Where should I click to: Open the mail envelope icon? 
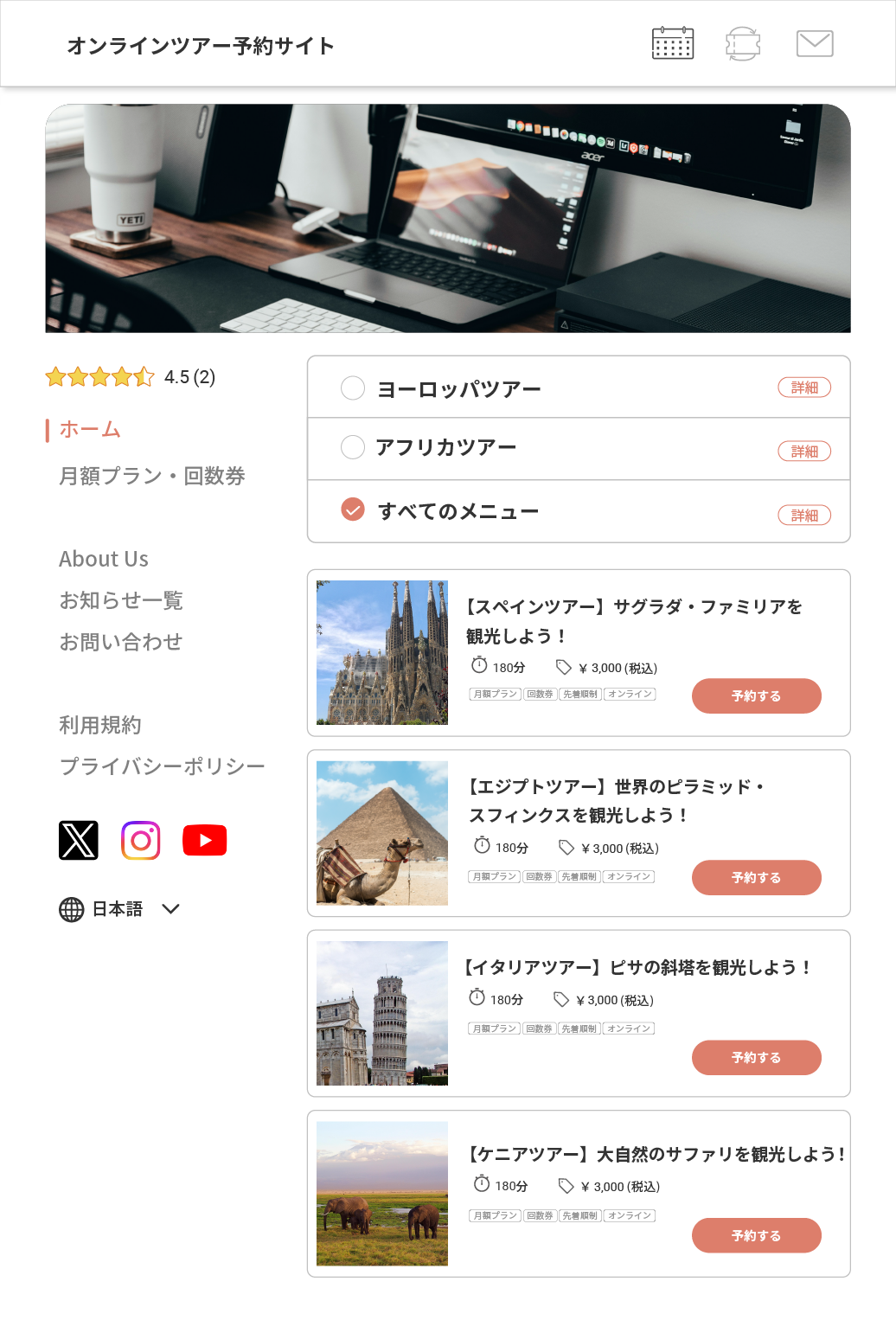point(814,43)
